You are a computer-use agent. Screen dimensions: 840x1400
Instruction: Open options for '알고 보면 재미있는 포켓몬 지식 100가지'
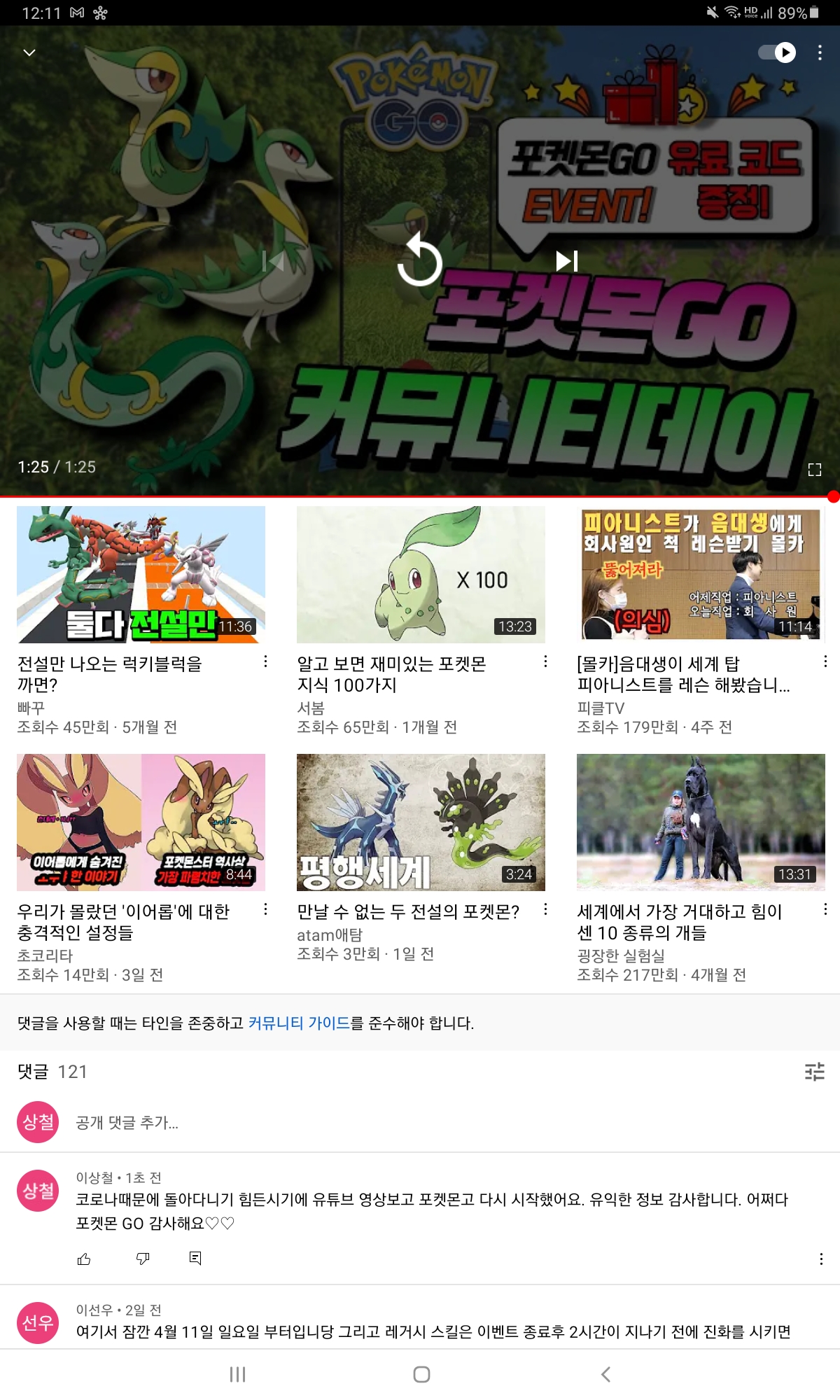coord(545,661)
